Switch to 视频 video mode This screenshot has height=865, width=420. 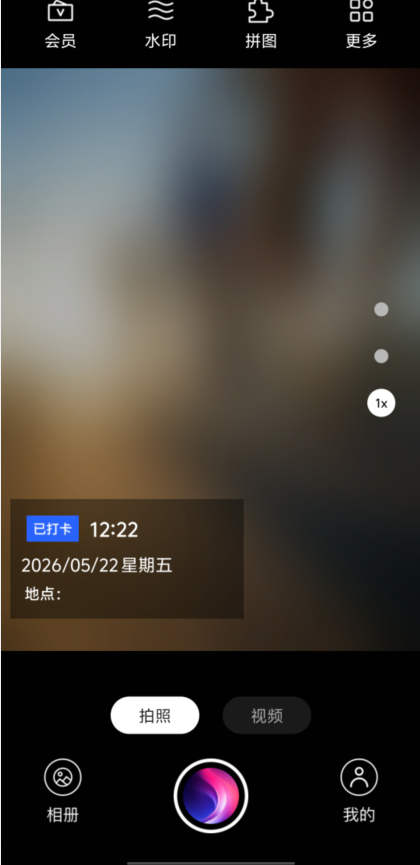point(267,716)
